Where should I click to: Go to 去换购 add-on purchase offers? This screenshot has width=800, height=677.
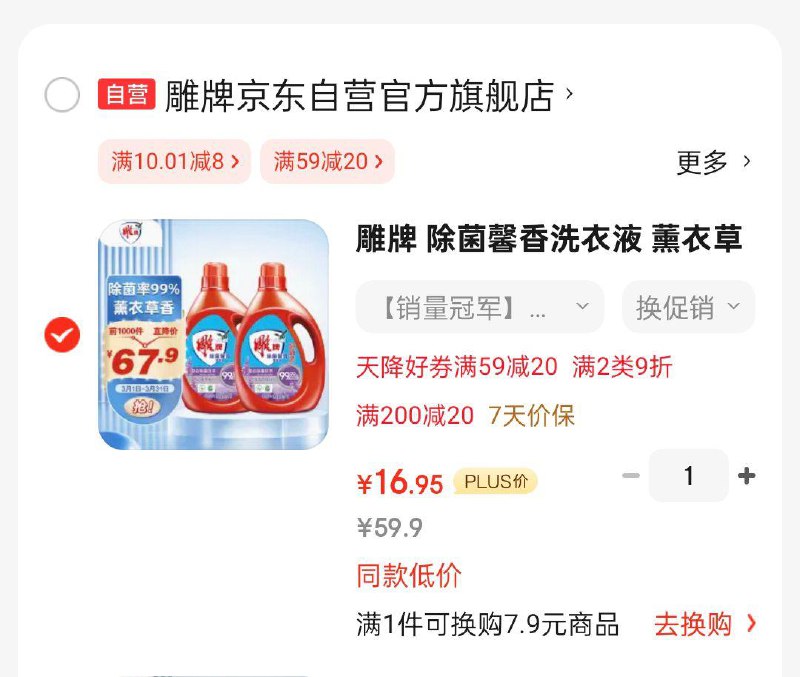pos(705,625)
